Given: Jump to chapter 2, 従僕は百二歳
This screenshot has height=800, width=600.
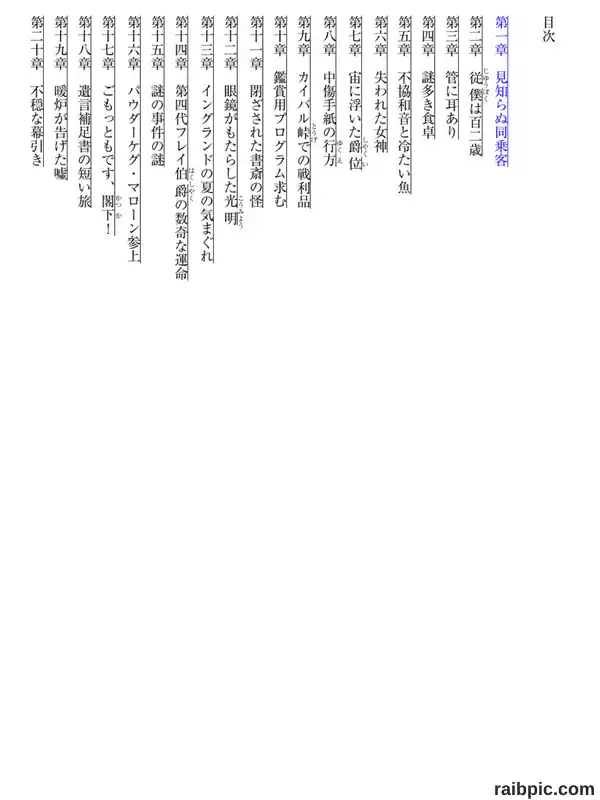Looking at the screenshot, I should click(477, 86).
